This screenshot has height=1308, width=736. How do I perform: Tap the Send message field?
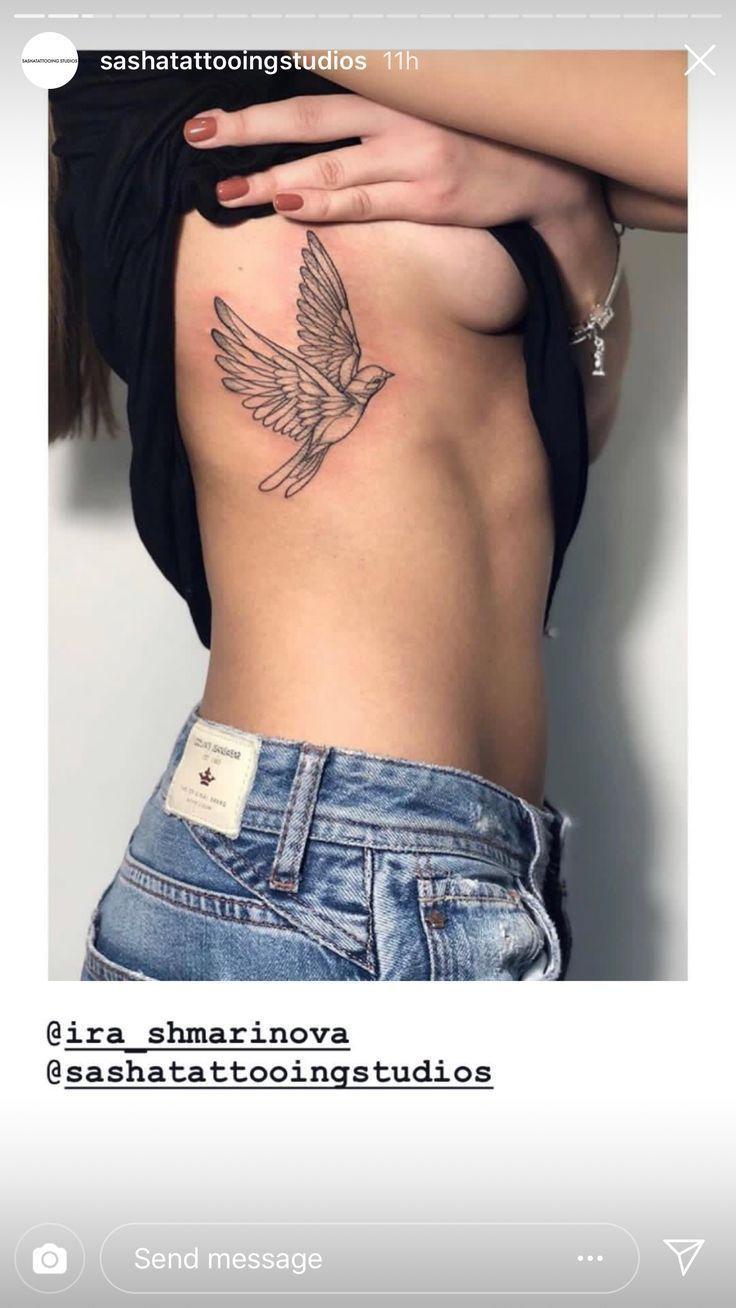click(x=340, y=1258)
